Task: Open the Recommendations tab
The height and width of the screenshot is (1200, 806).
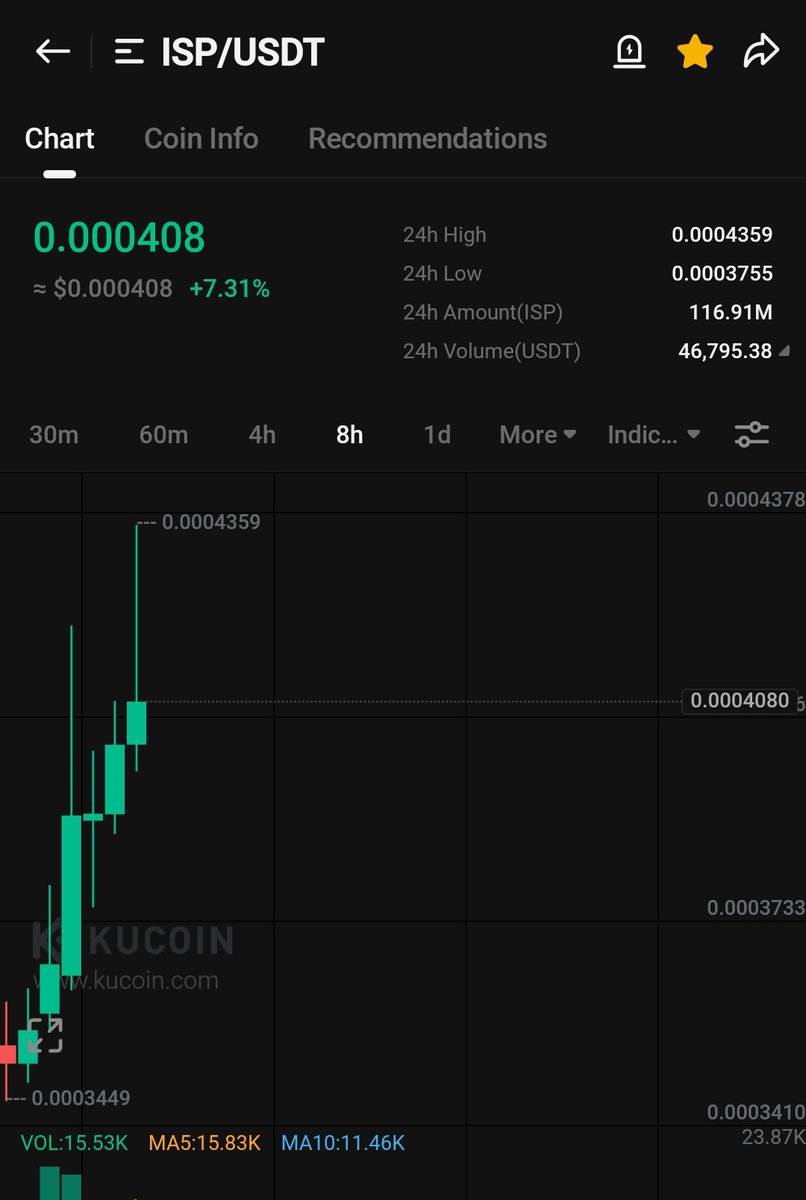Action: [427, 138]
